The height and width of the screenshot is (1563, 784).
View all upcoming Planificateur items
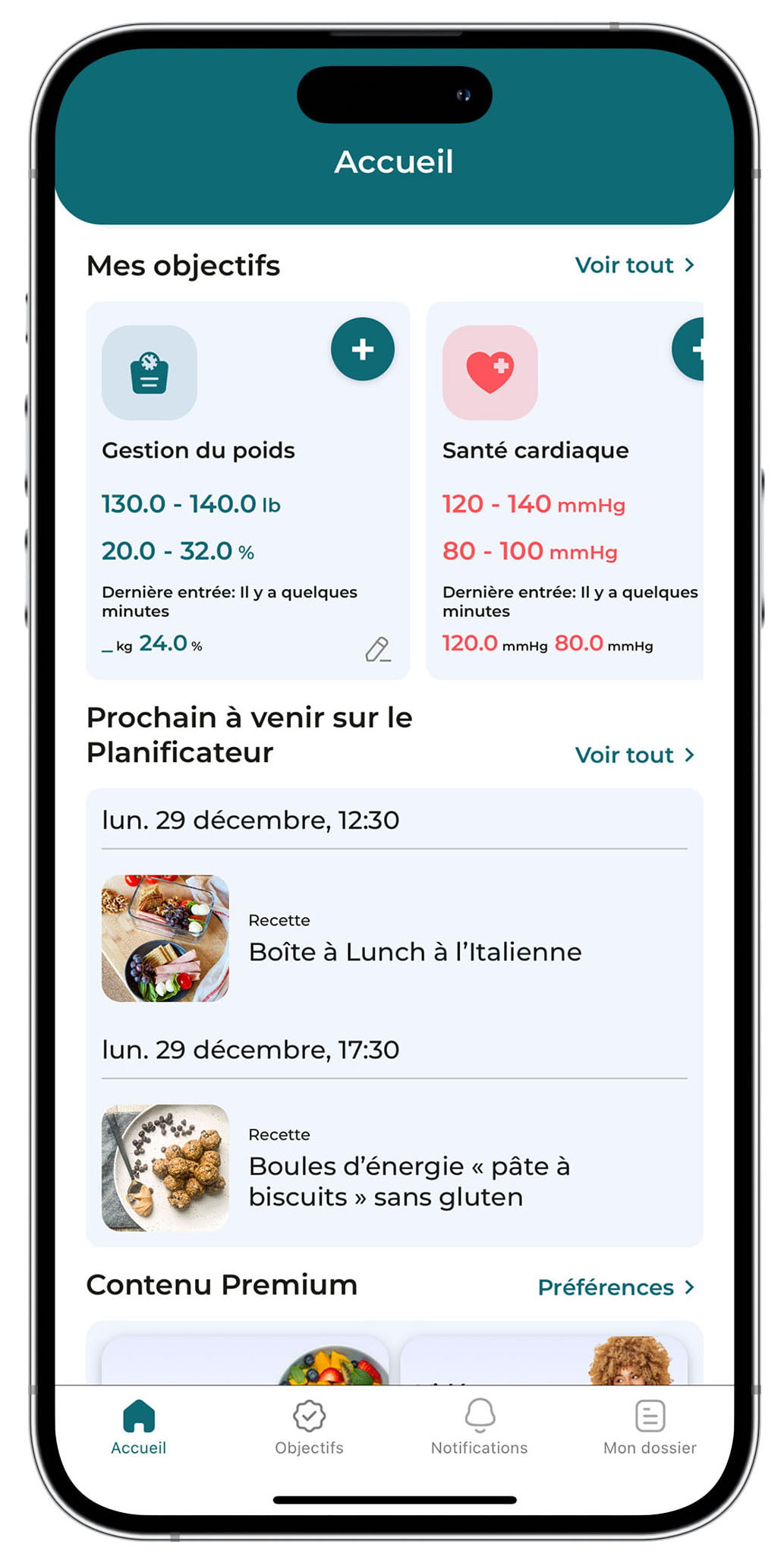(x=634, y=755)
